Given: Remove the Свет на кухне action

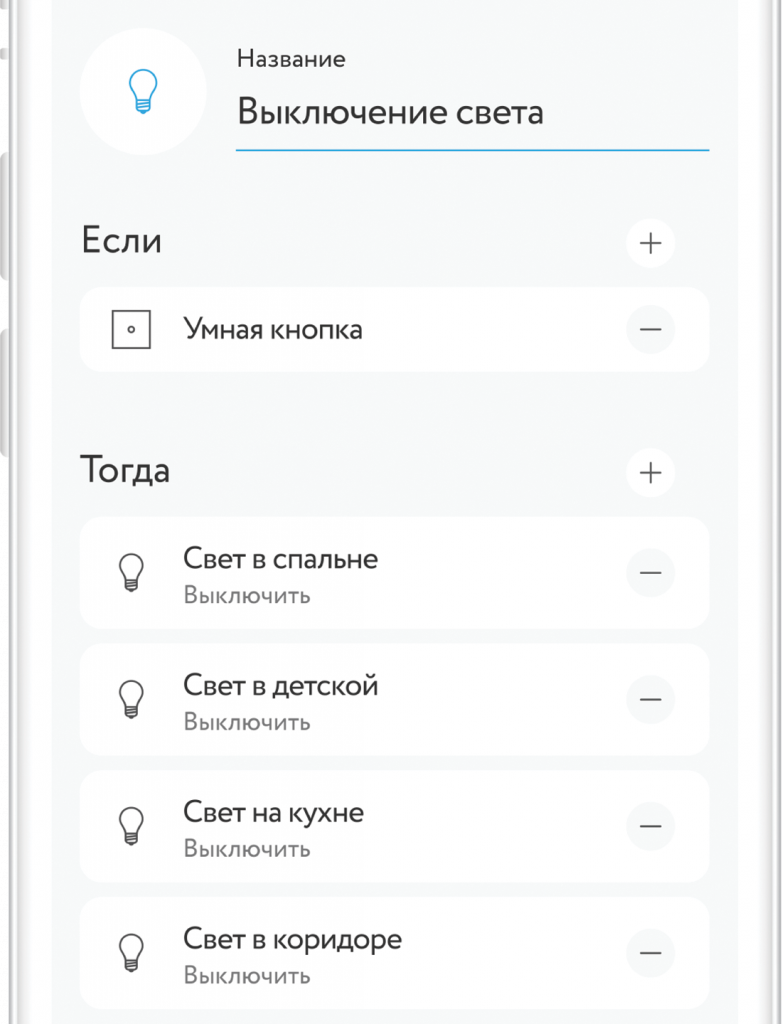Looking at the screenshot, I should [650, 827].
